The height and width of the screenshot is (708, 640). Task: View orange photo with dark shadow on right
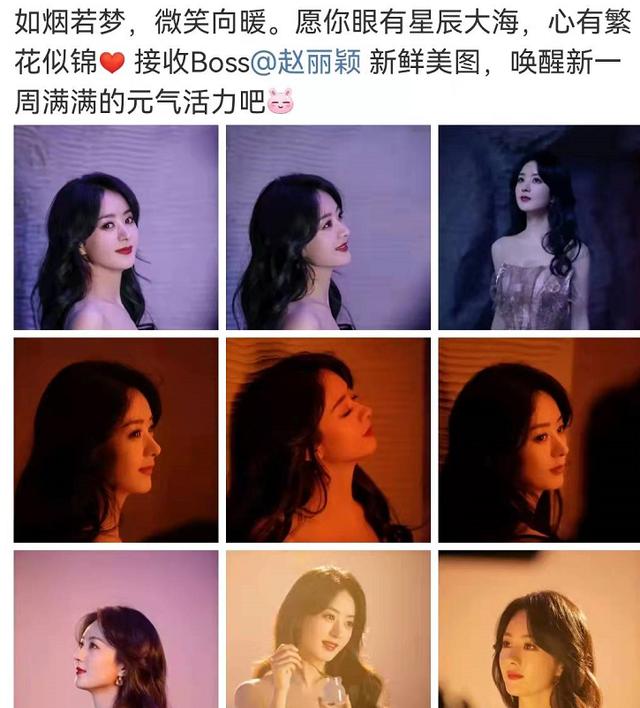coord(539,440)
